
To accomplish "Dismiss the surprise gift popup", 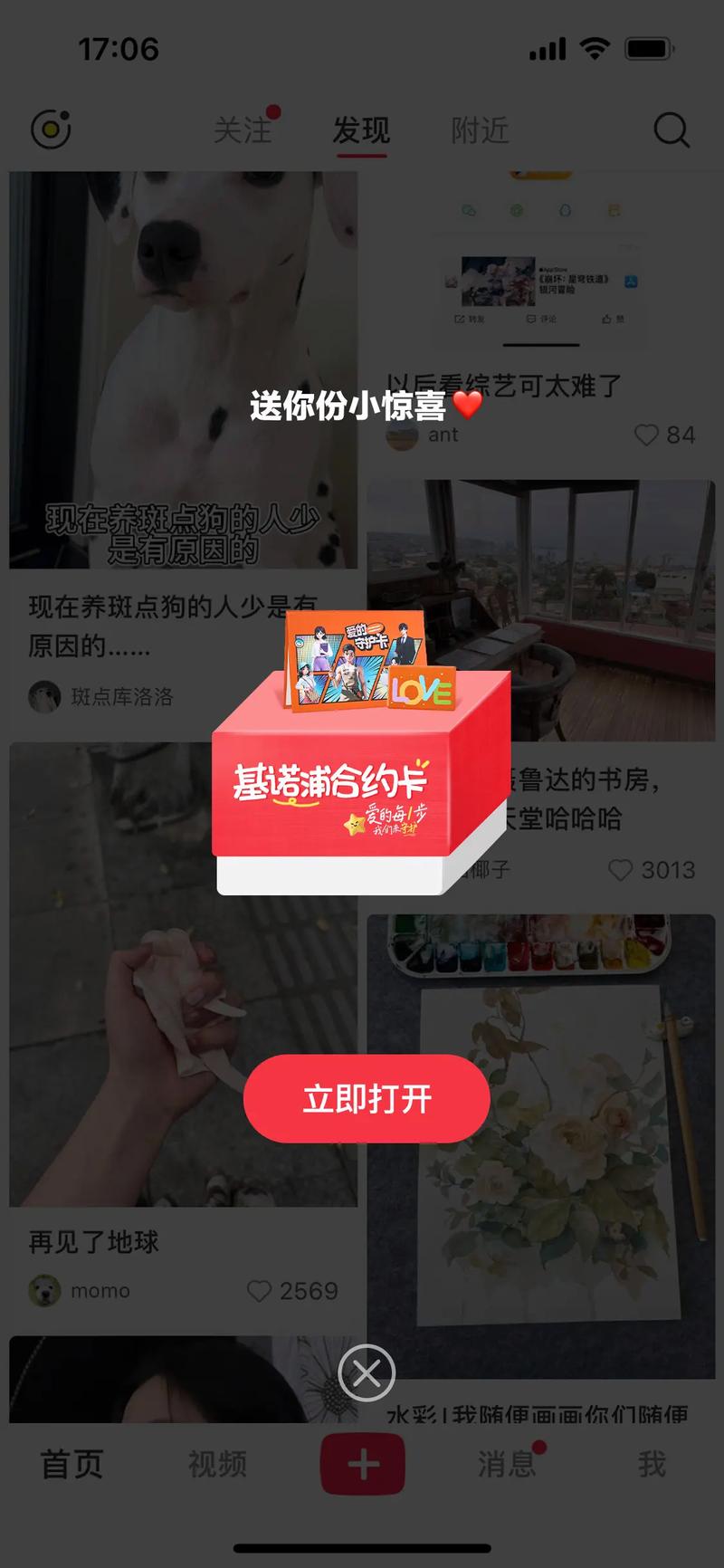I will coord(367,1373).
